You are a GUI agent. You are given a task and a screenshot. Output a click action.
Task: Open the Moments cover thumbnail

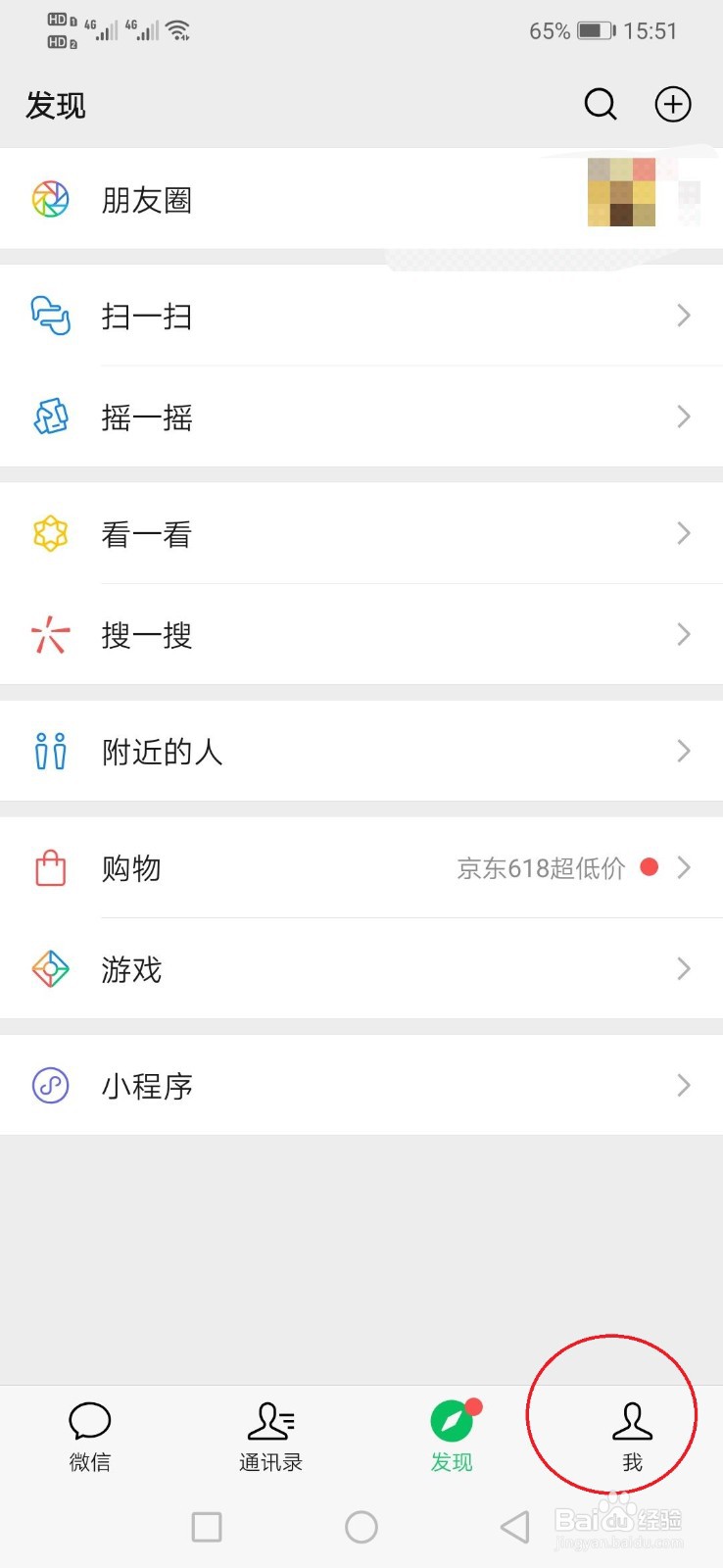click(x=622, y=191)
